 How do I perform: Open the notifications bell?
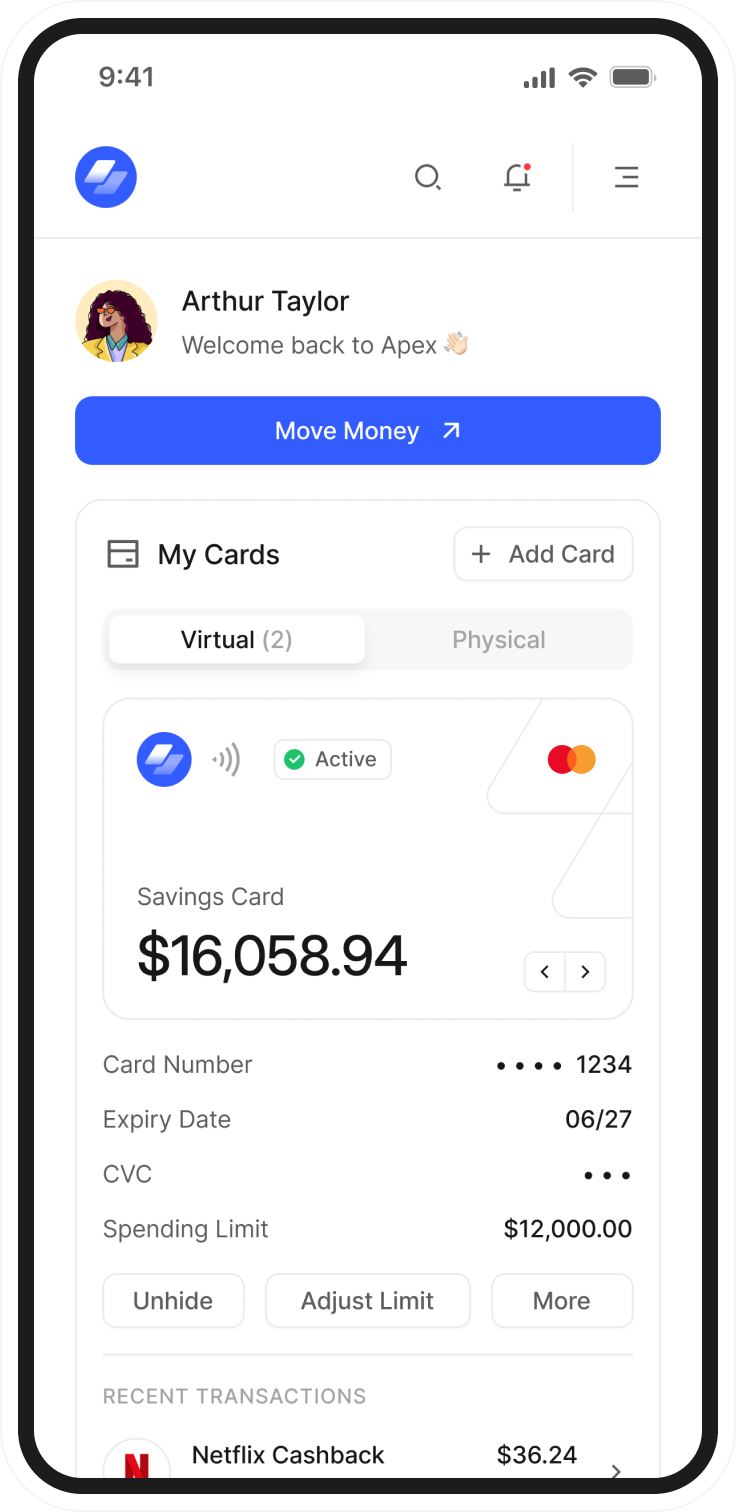[x=517, y=178]
